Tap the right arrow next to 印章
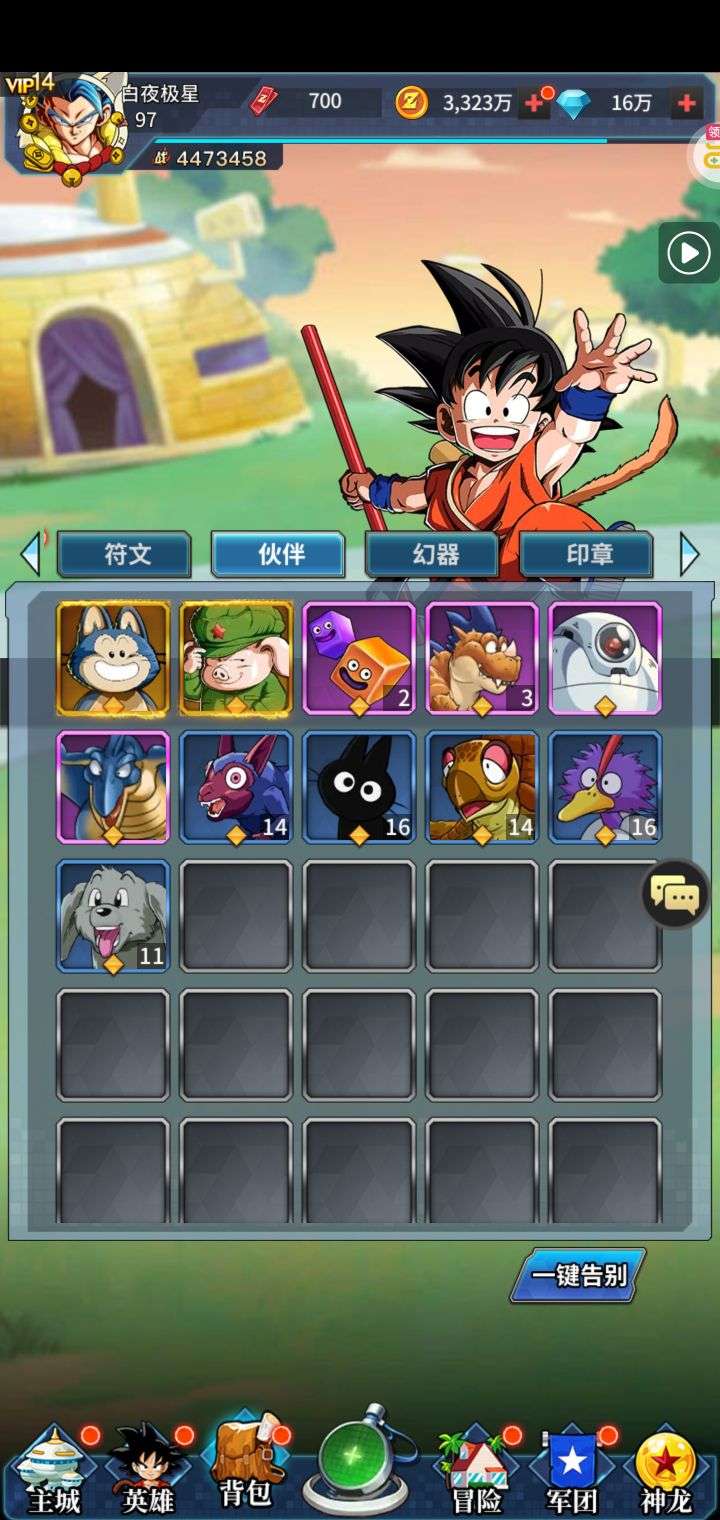 pyautogui.click(x=689, y=554)
